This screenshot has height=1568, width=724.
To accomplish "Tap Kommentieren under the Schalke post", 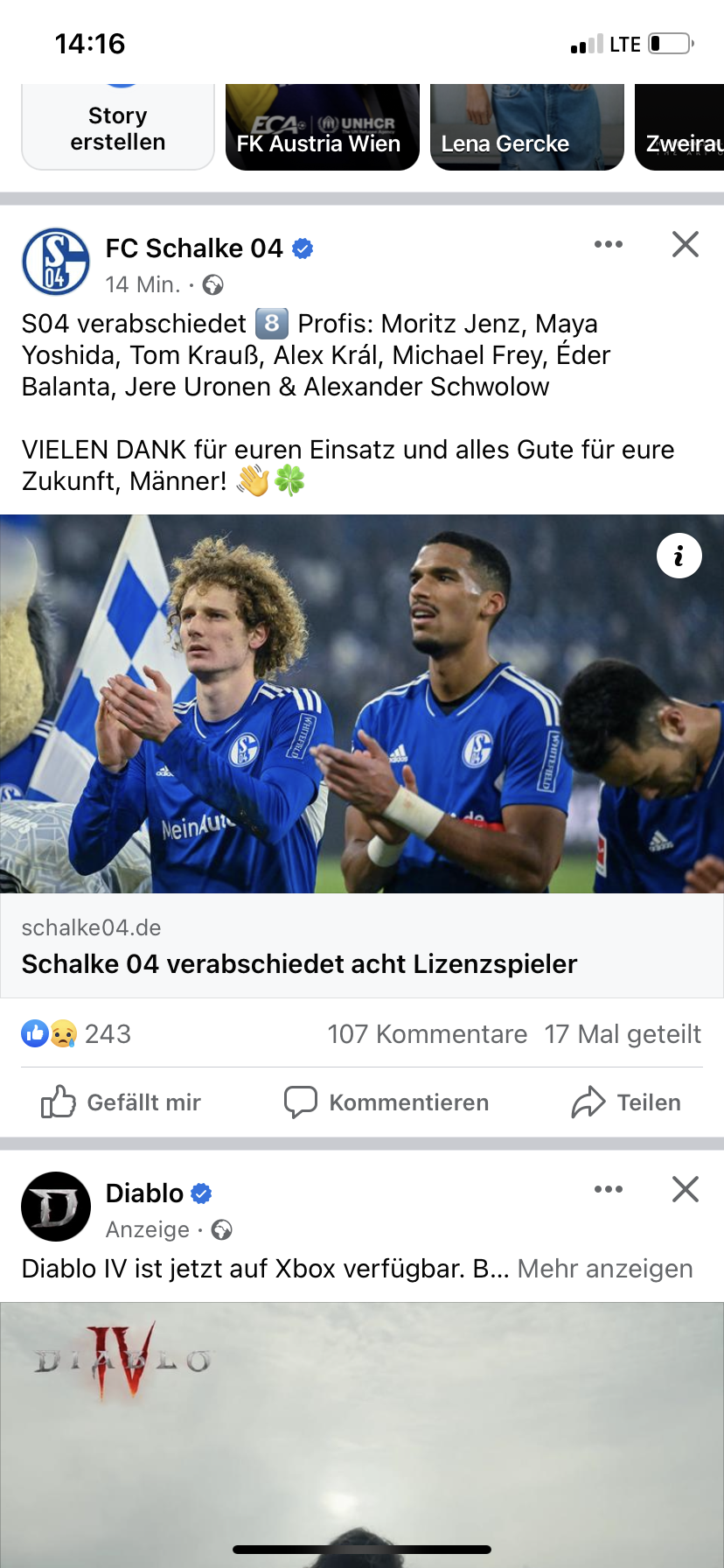I will 386,1102.
